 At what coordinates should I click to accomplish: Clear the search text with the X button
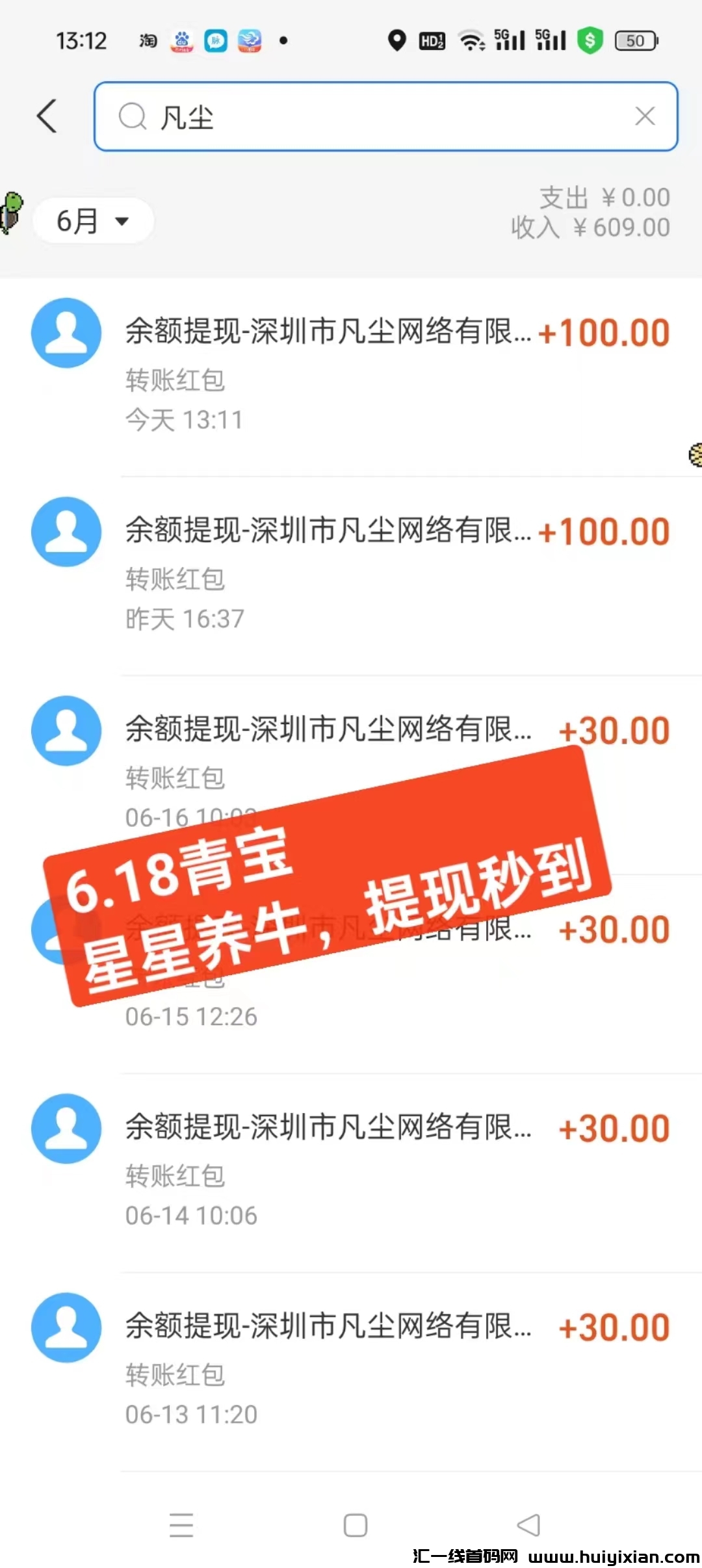pyautogui.click(x=644, y=116)
